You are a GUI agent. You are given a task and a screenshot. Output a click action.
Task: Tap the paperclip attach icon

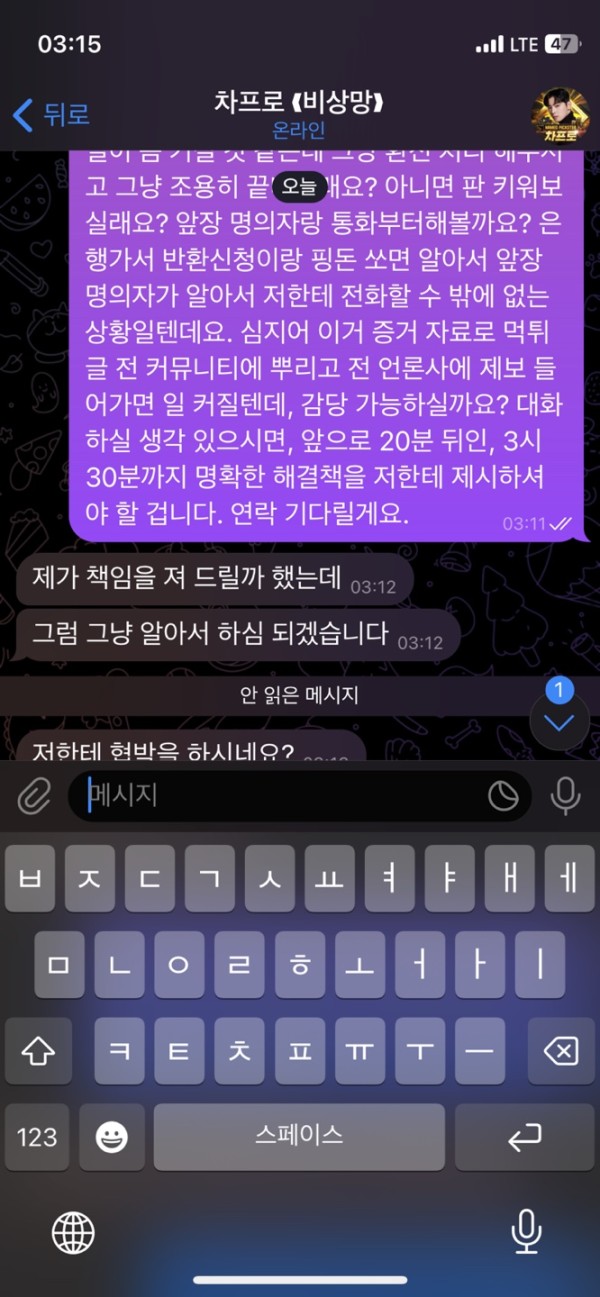tap(34, 796)
